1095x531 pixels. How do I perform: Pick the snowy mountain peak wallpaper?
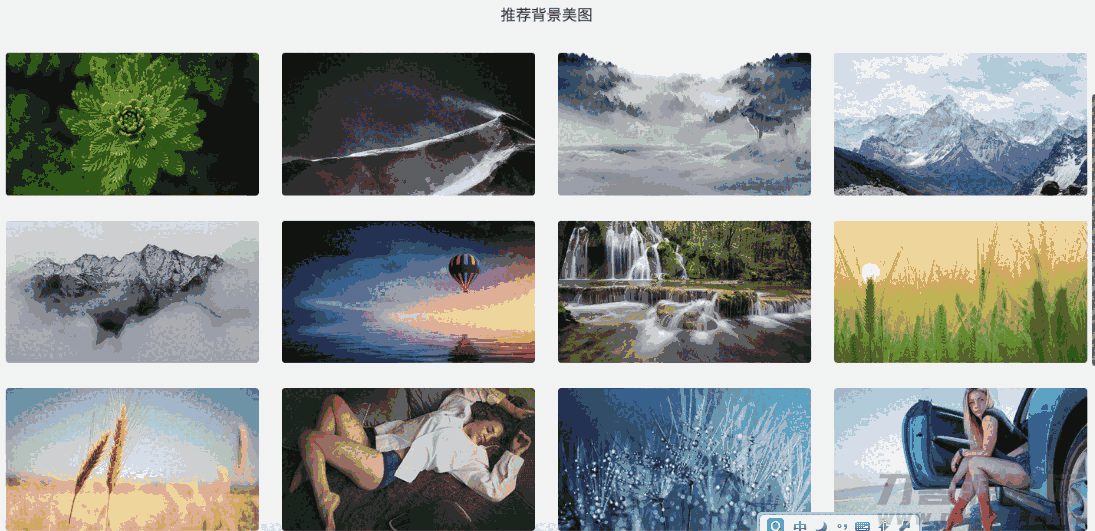[960, 124]
